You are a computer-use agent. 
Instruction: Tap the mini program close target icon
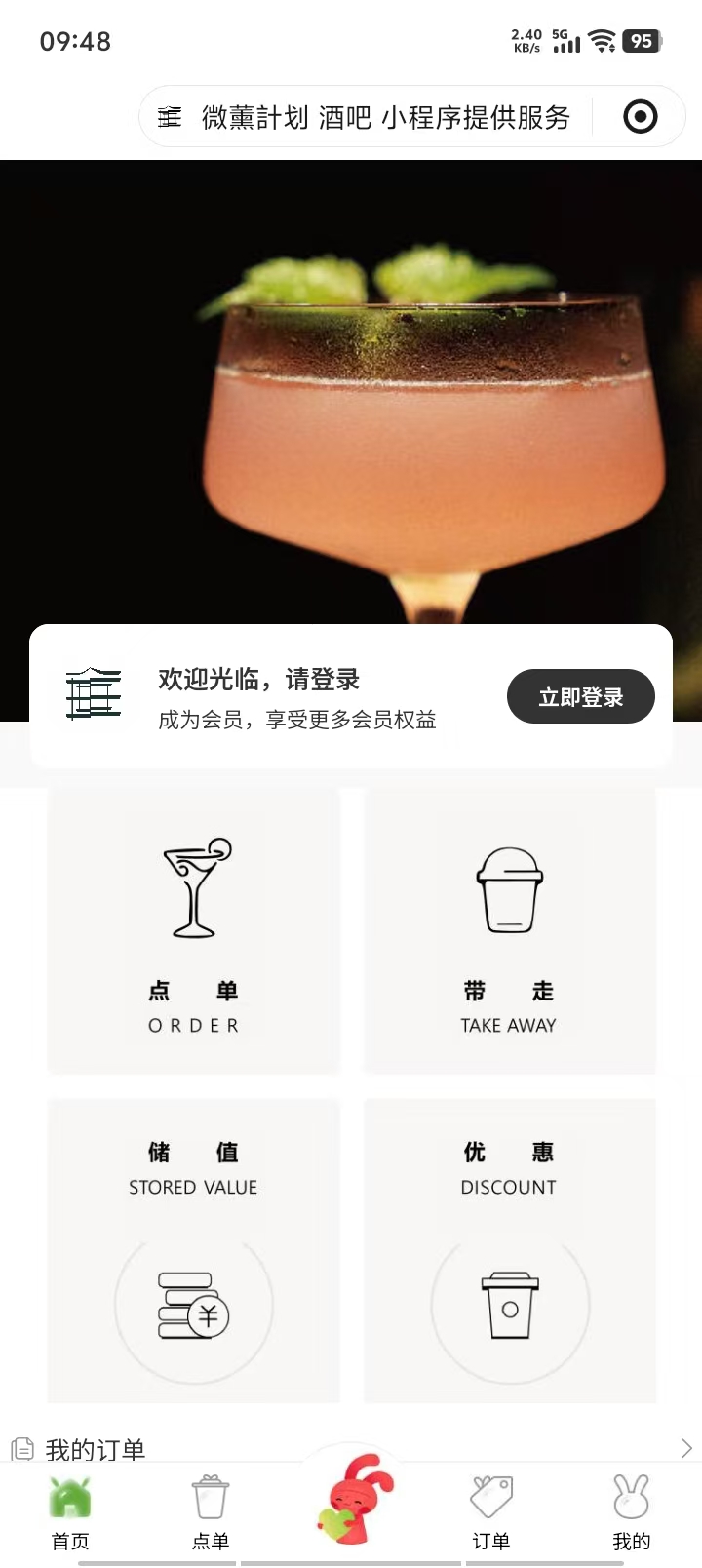[640, 117]
